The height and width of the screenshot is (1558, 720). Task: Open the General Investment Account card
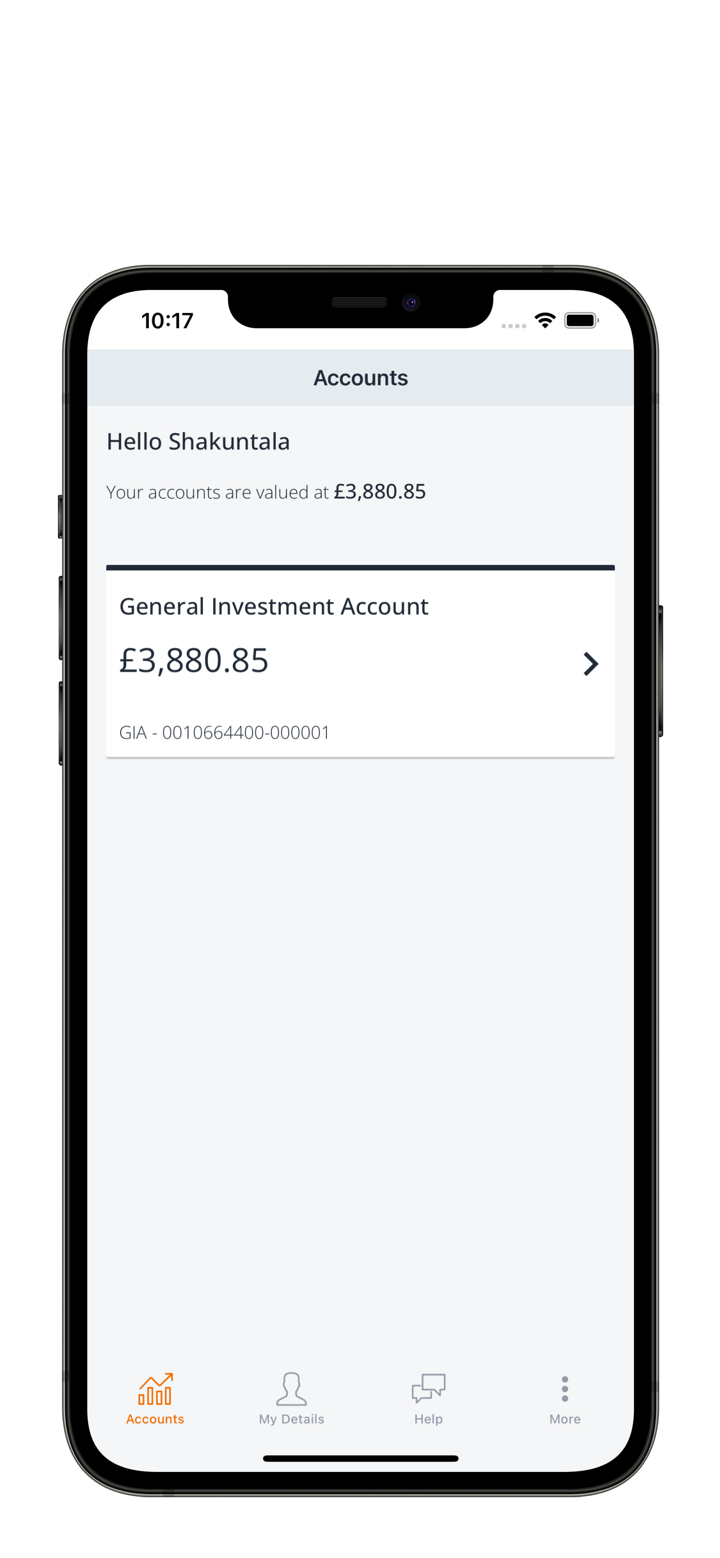point(360,663)
